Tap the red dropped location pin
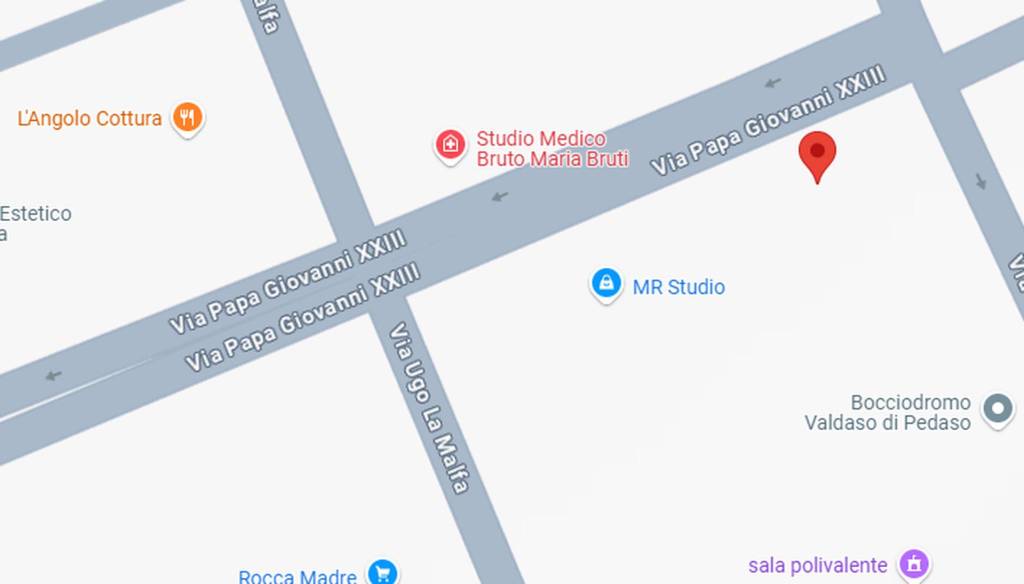Screen dimensions: 1024x584 (x=817, y=154)
